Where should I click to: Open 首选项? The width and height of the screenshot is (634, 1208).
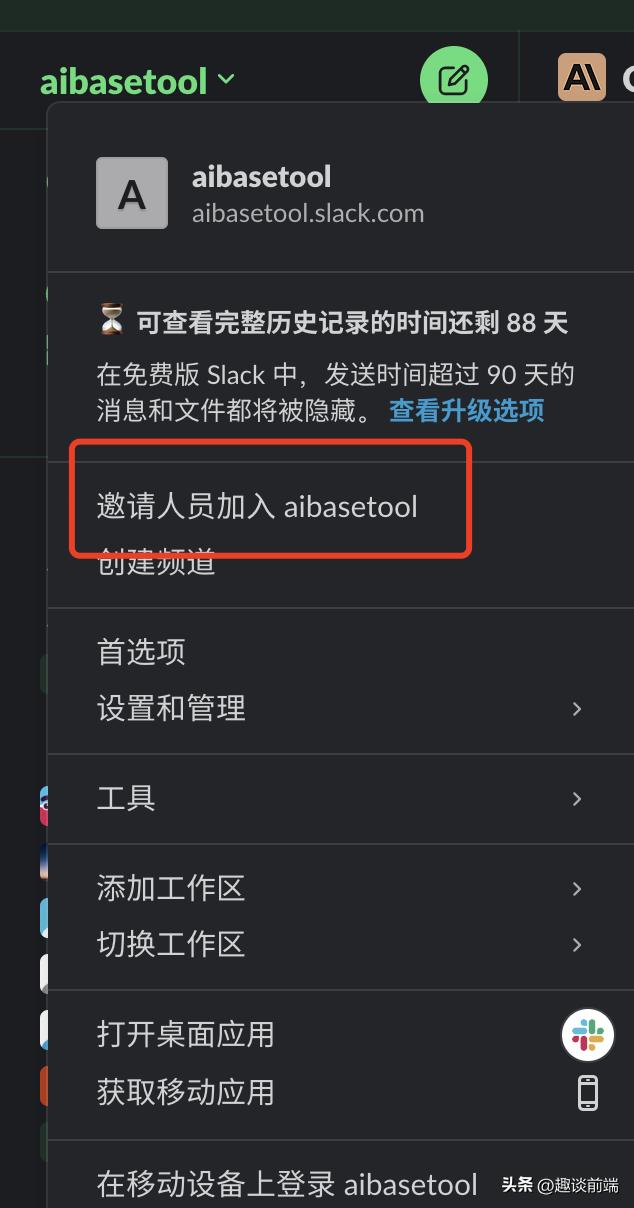tap(141, 652)
